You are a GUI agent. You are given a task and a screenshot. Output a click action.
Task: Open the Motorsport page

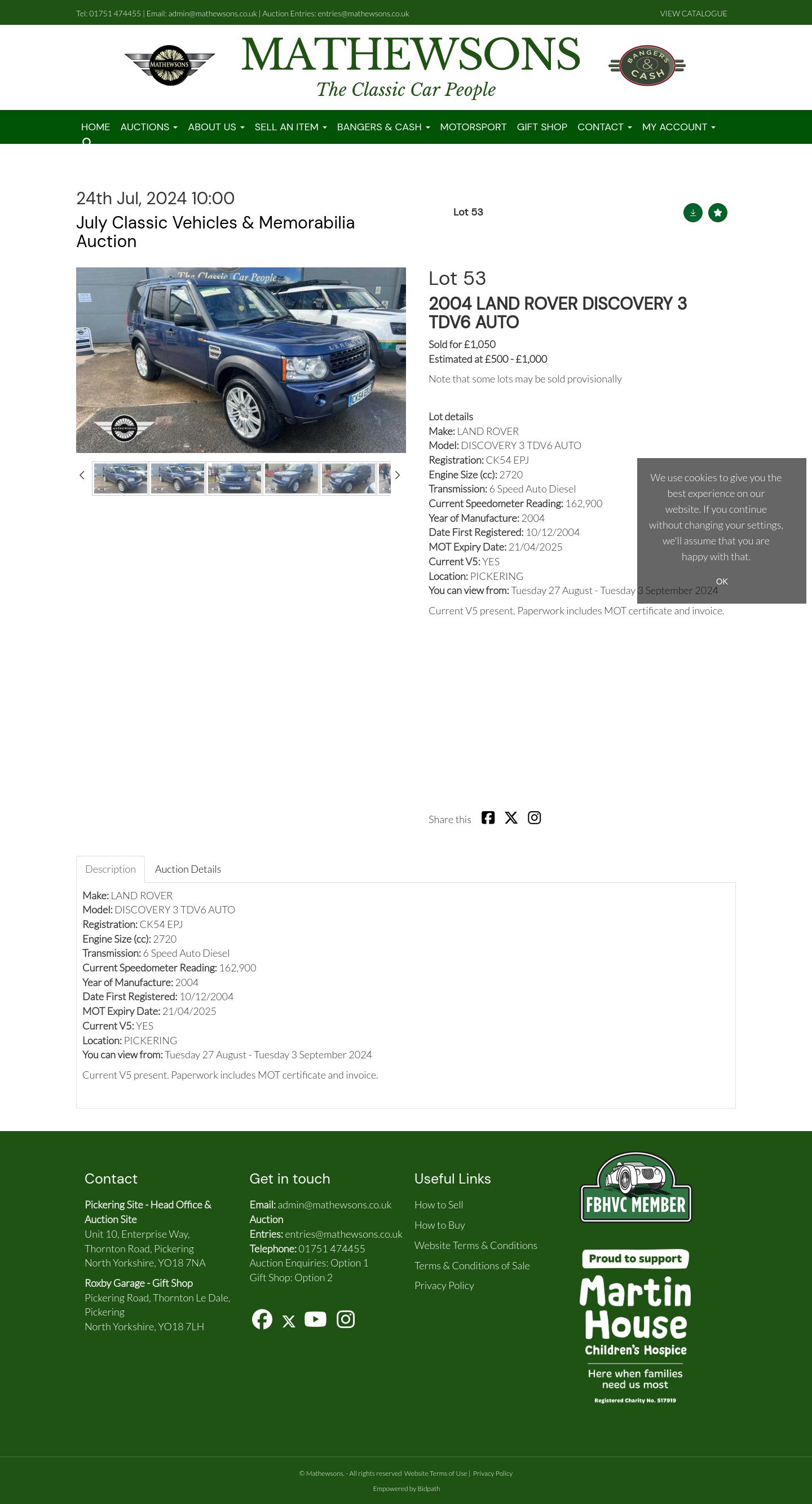pos(473,127)
